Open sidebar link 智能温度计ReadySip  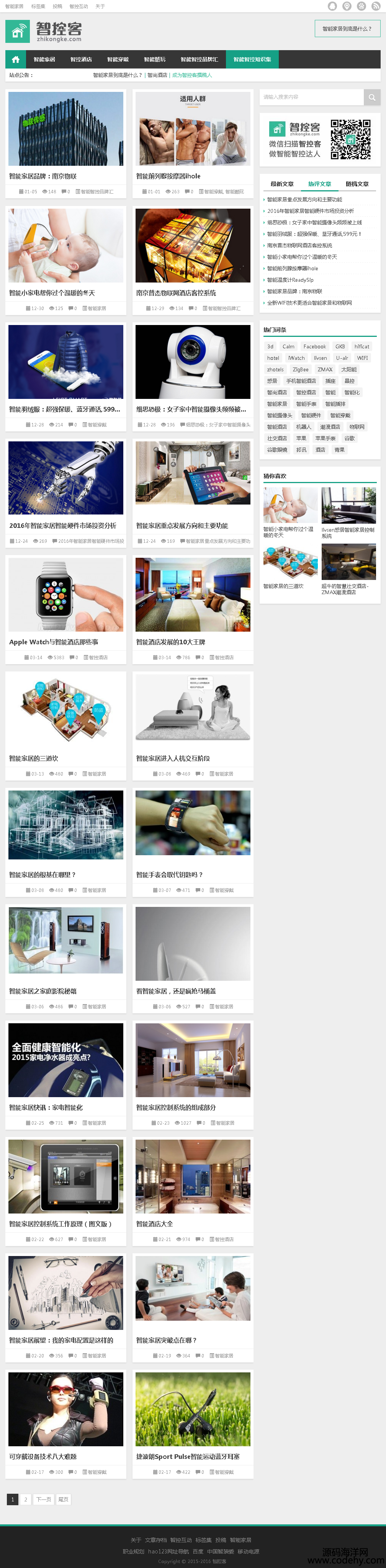(290, 280)
